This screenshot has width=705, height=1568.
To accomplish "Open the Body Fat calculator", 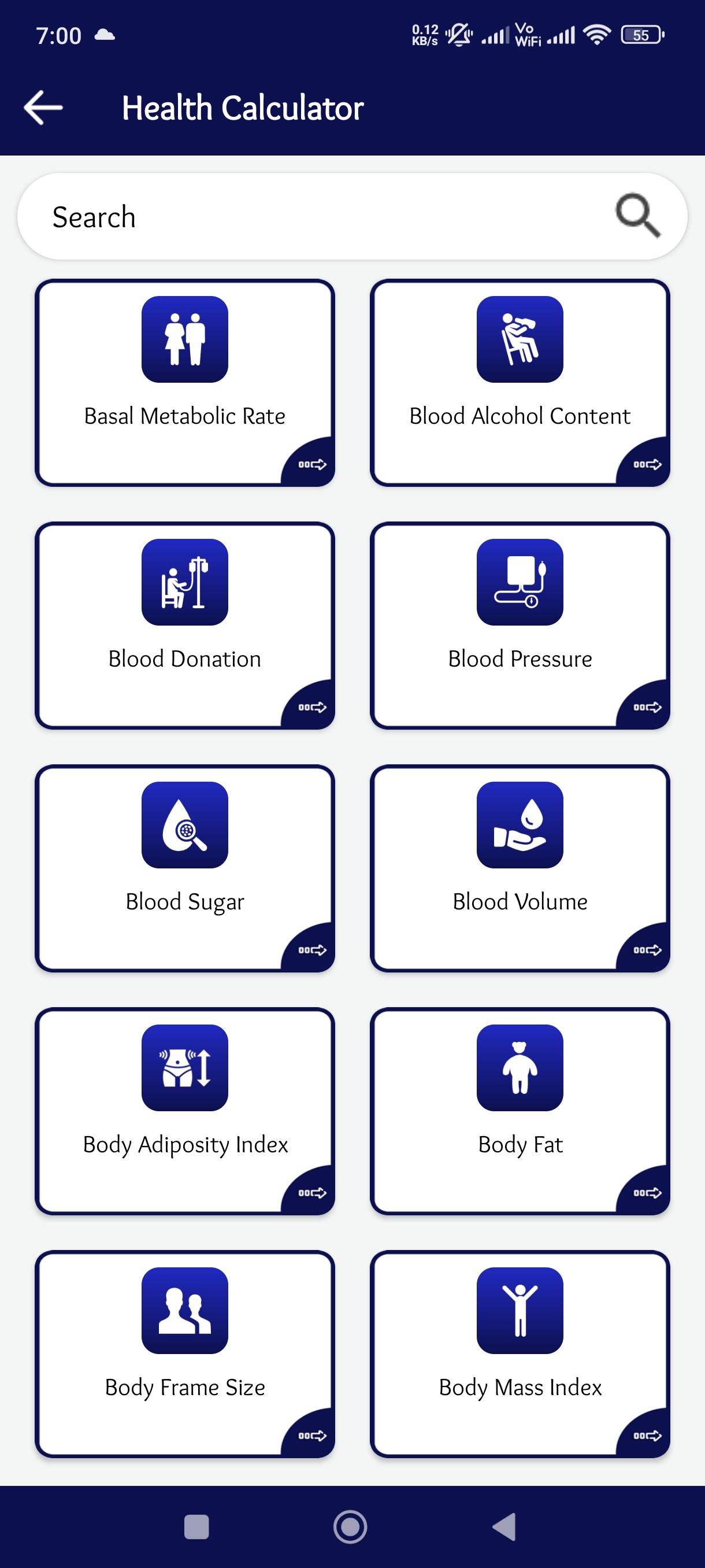I will click(x=520, y=1111).
